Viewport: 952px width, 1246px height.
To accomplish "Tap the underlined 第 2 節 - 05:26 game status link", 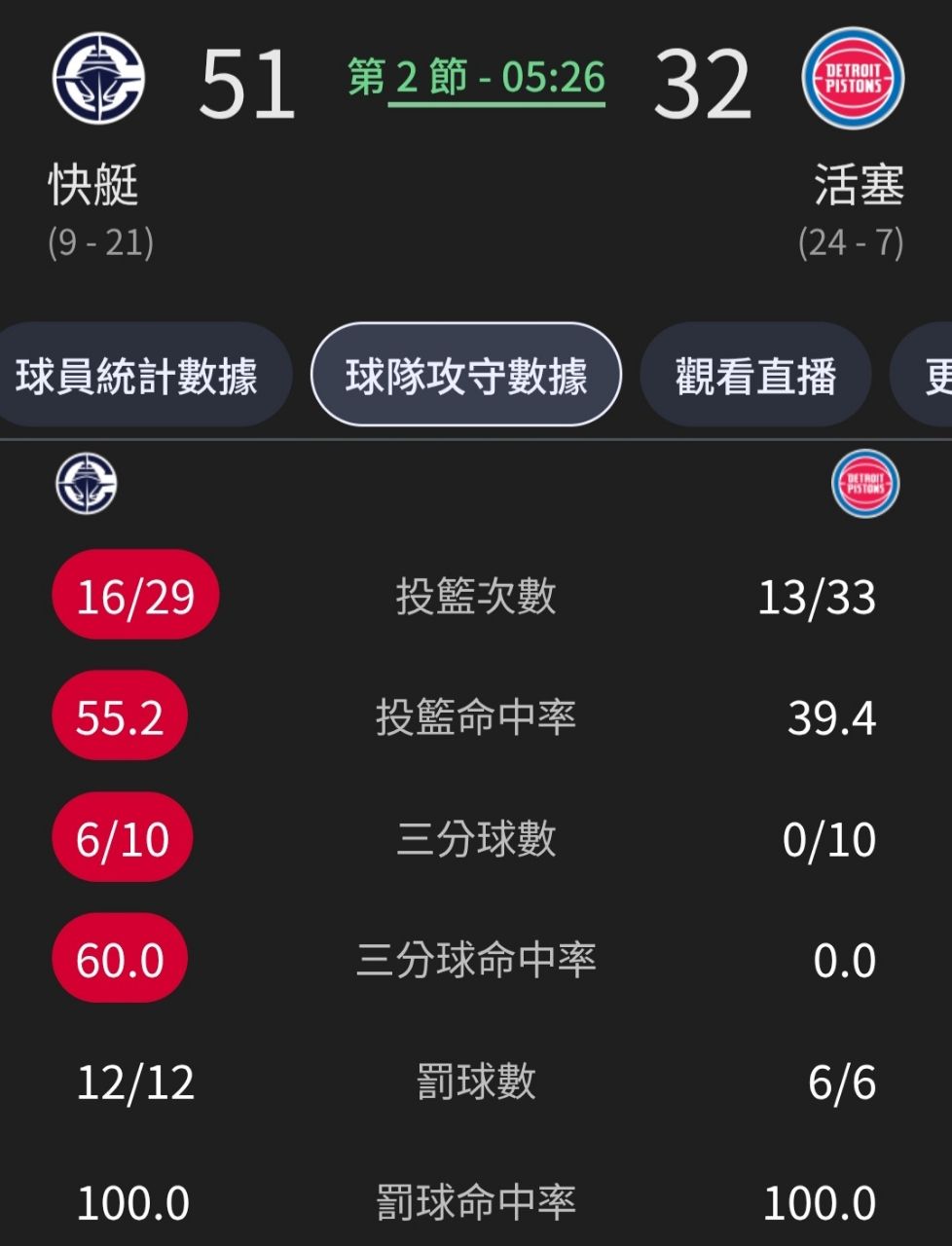I will point(477,78).
